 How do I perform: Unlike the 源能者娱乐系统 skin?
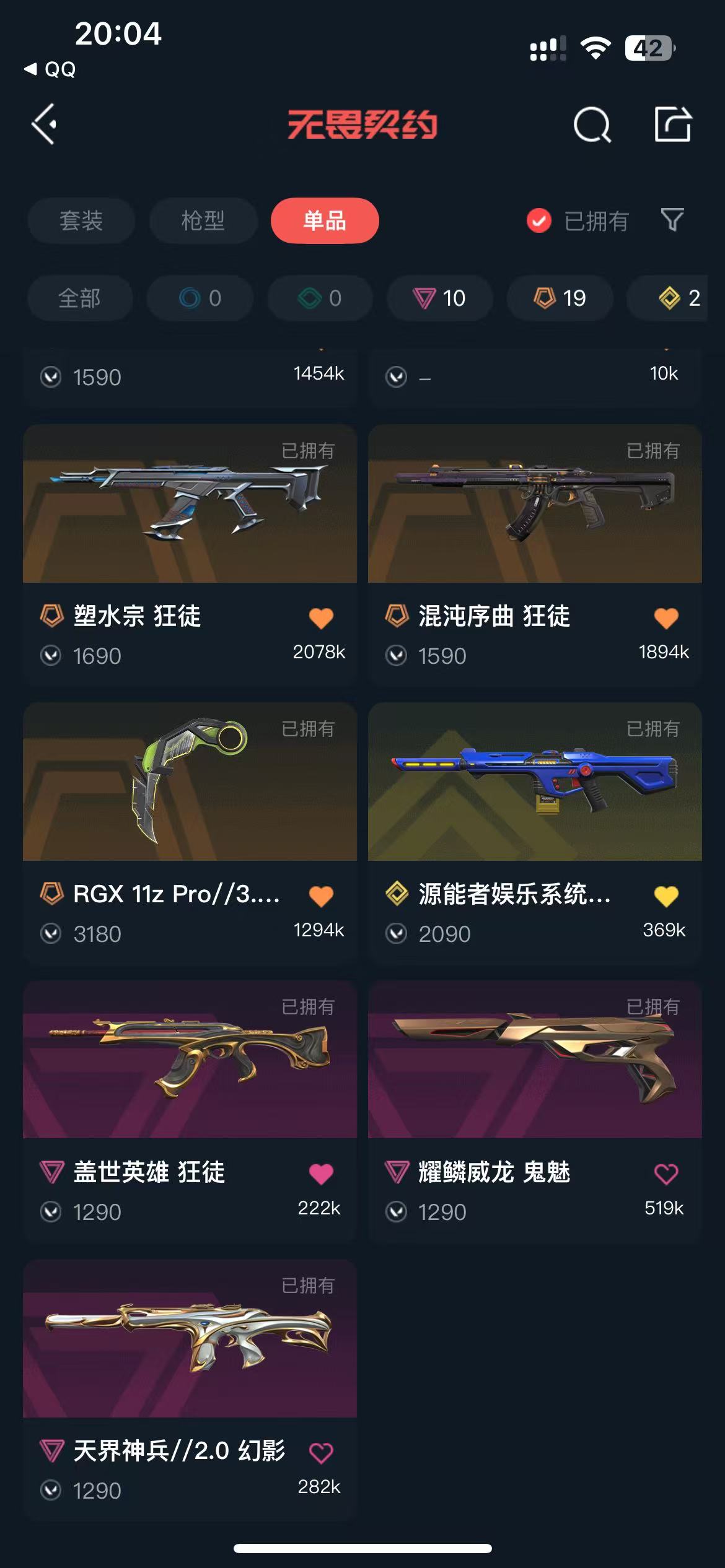pos(666,896)
